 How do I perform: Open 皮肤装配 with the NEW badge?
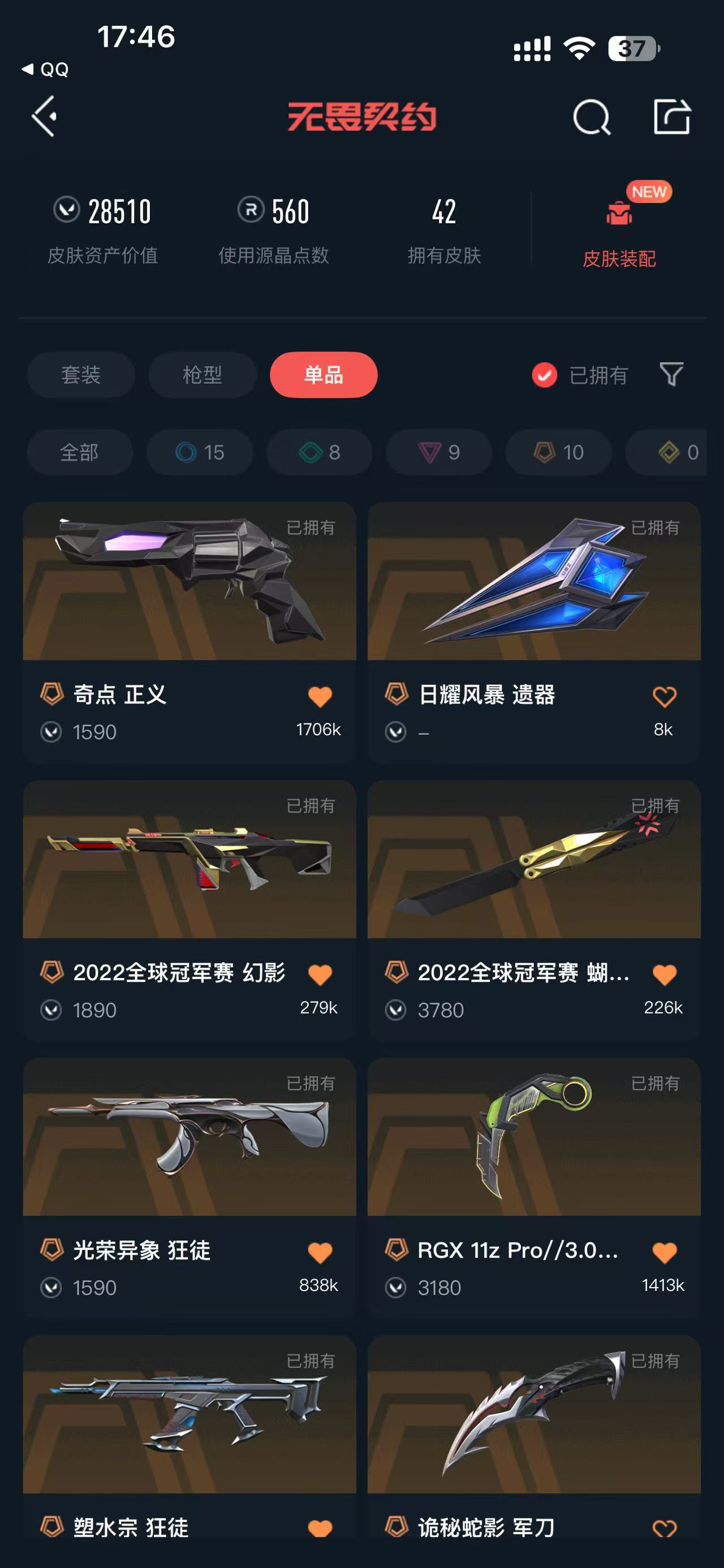coord(619,231)
